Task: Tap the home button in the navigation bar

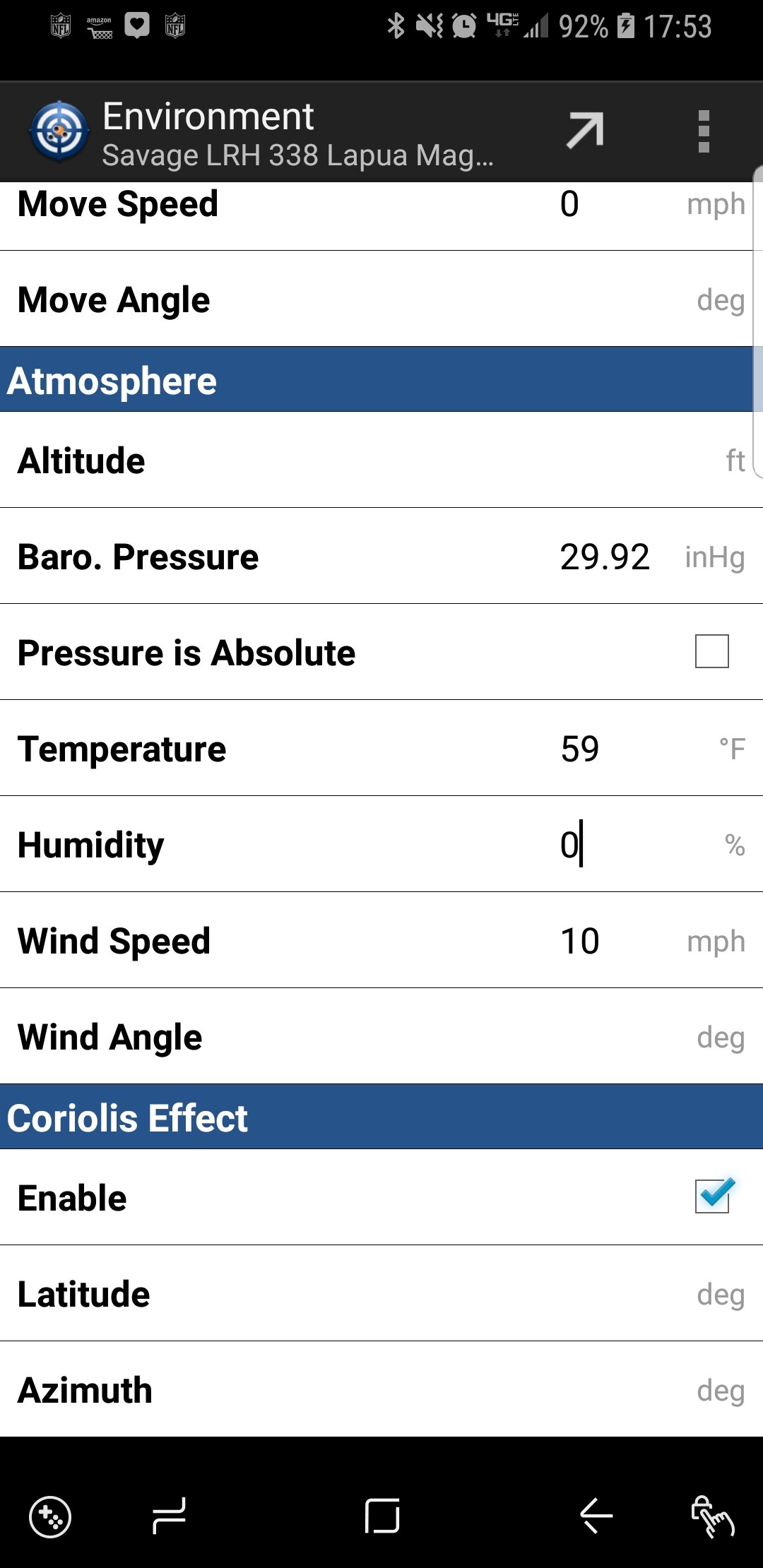Action: pos(382,1516)
